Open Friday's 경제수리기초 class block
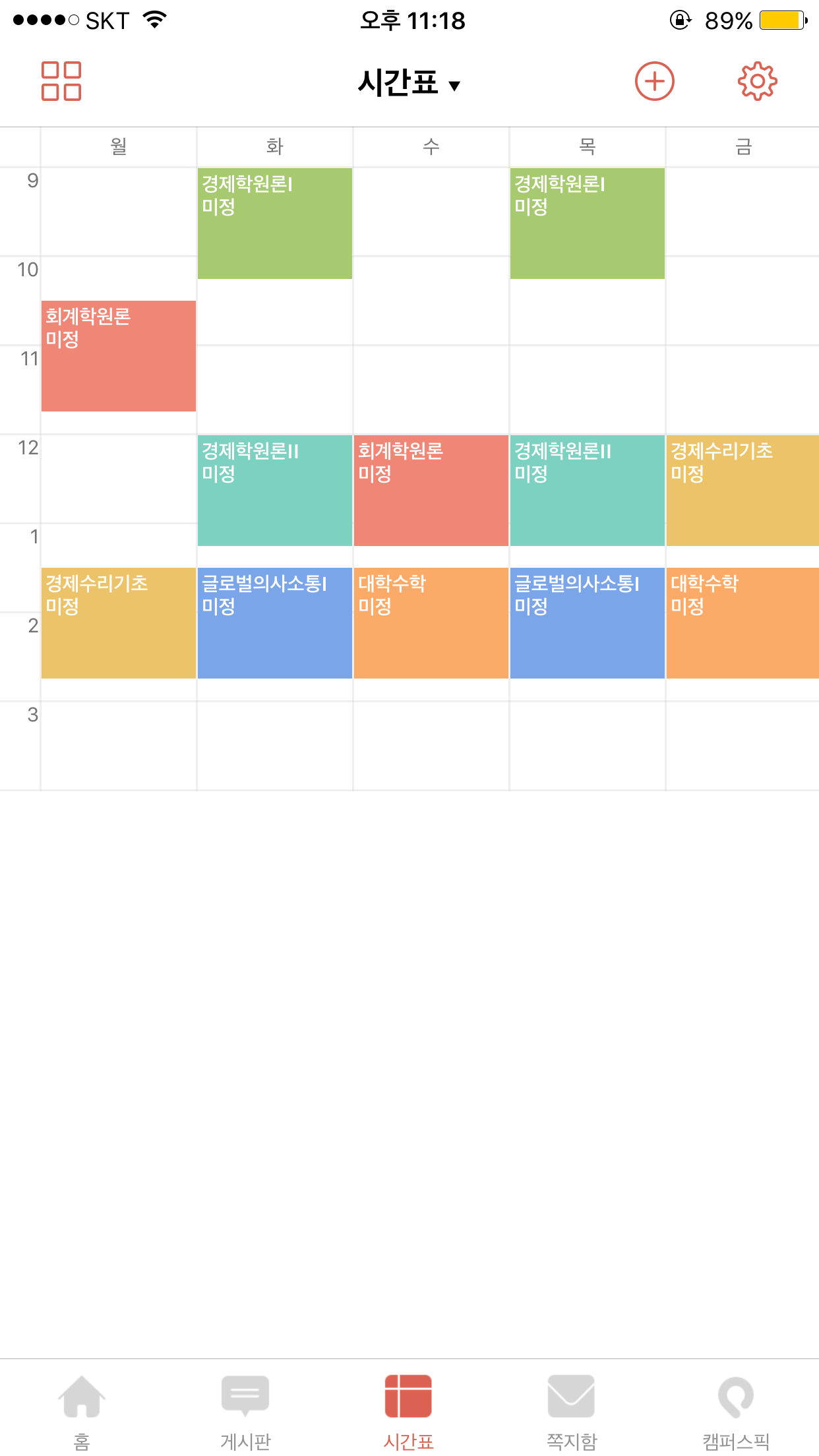The width and height of the screenshot is (819, 1456). coord(743,491)
